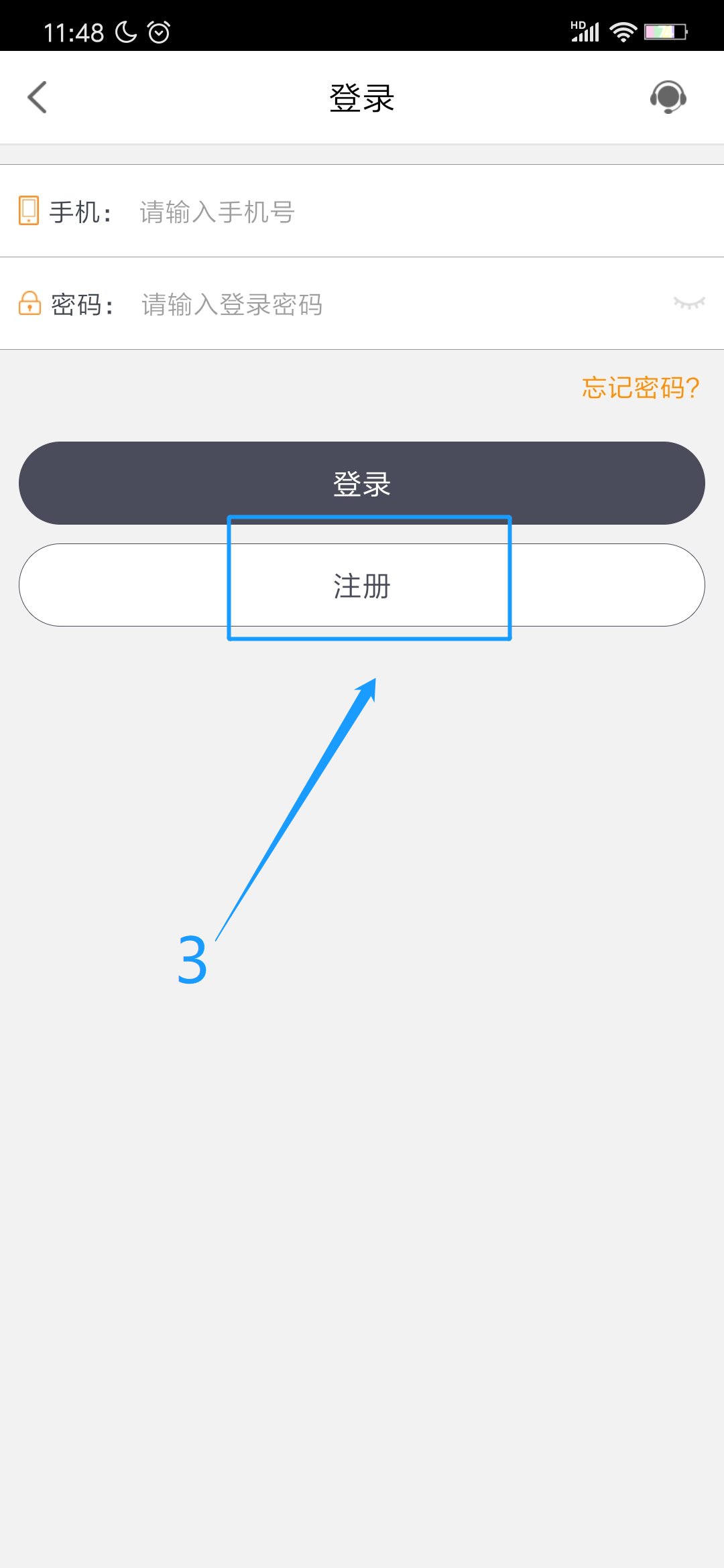Tap the dark 登录 button
The image size is (724, 1568).
362,482
